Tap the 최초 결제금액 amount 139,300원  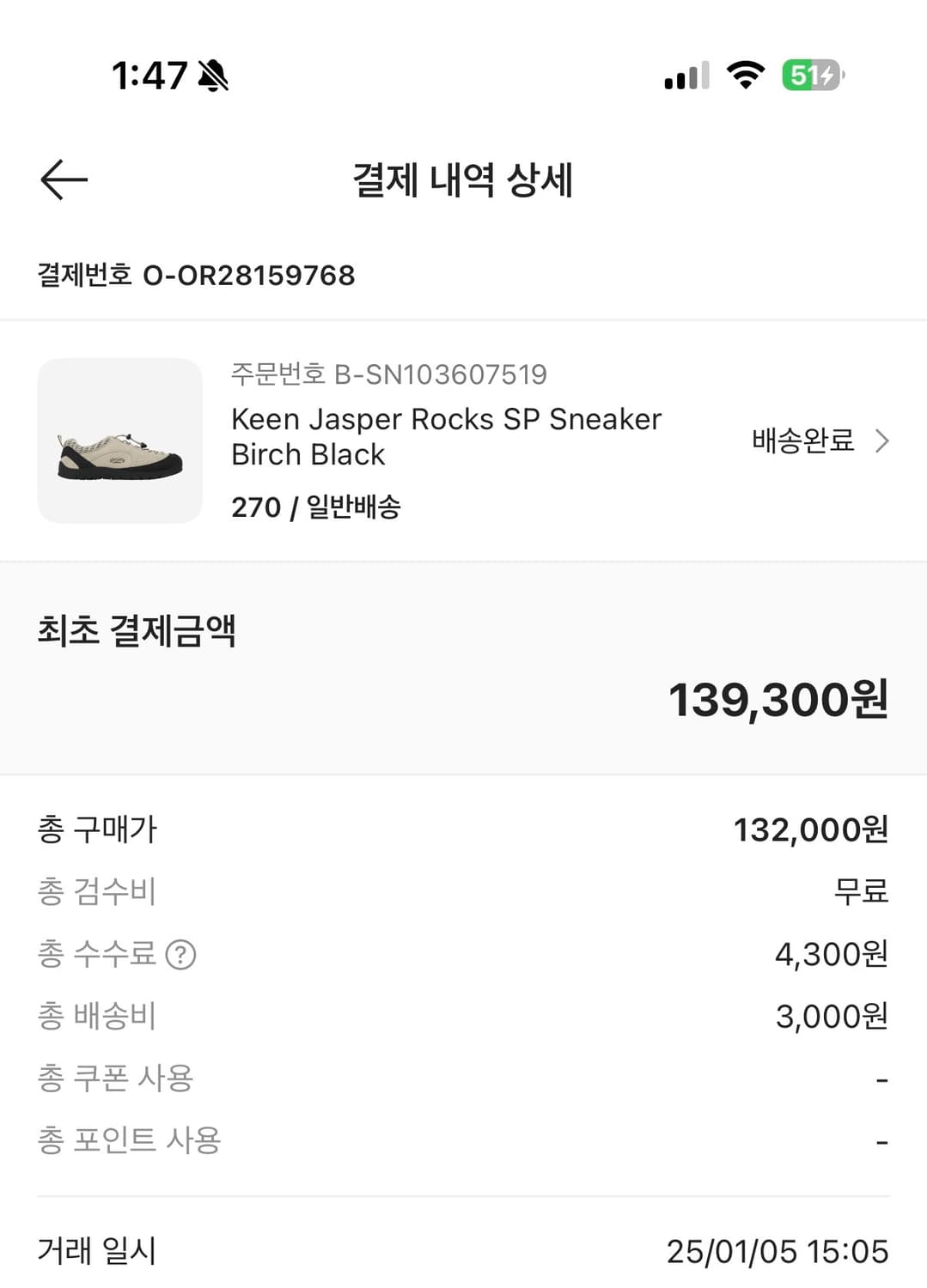[x=778, y=702]
